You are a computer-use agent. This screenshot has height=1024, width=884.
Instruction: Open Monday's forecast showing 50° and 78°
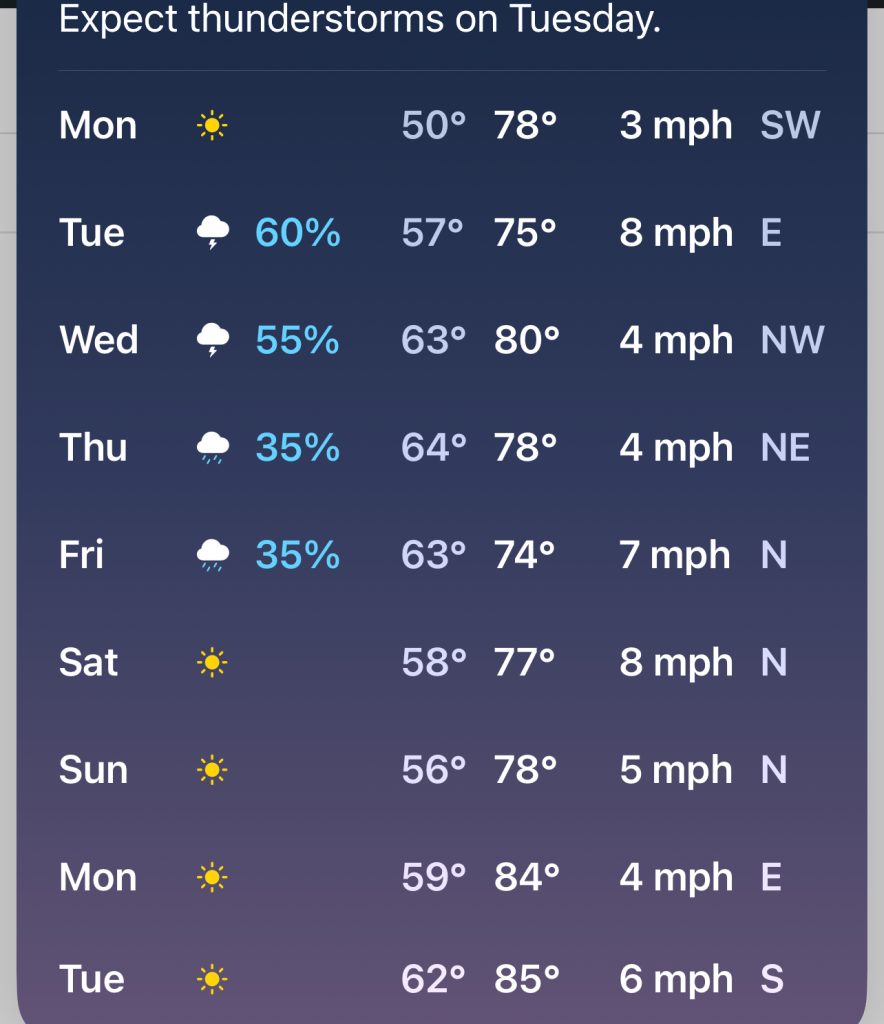[440, 126]
